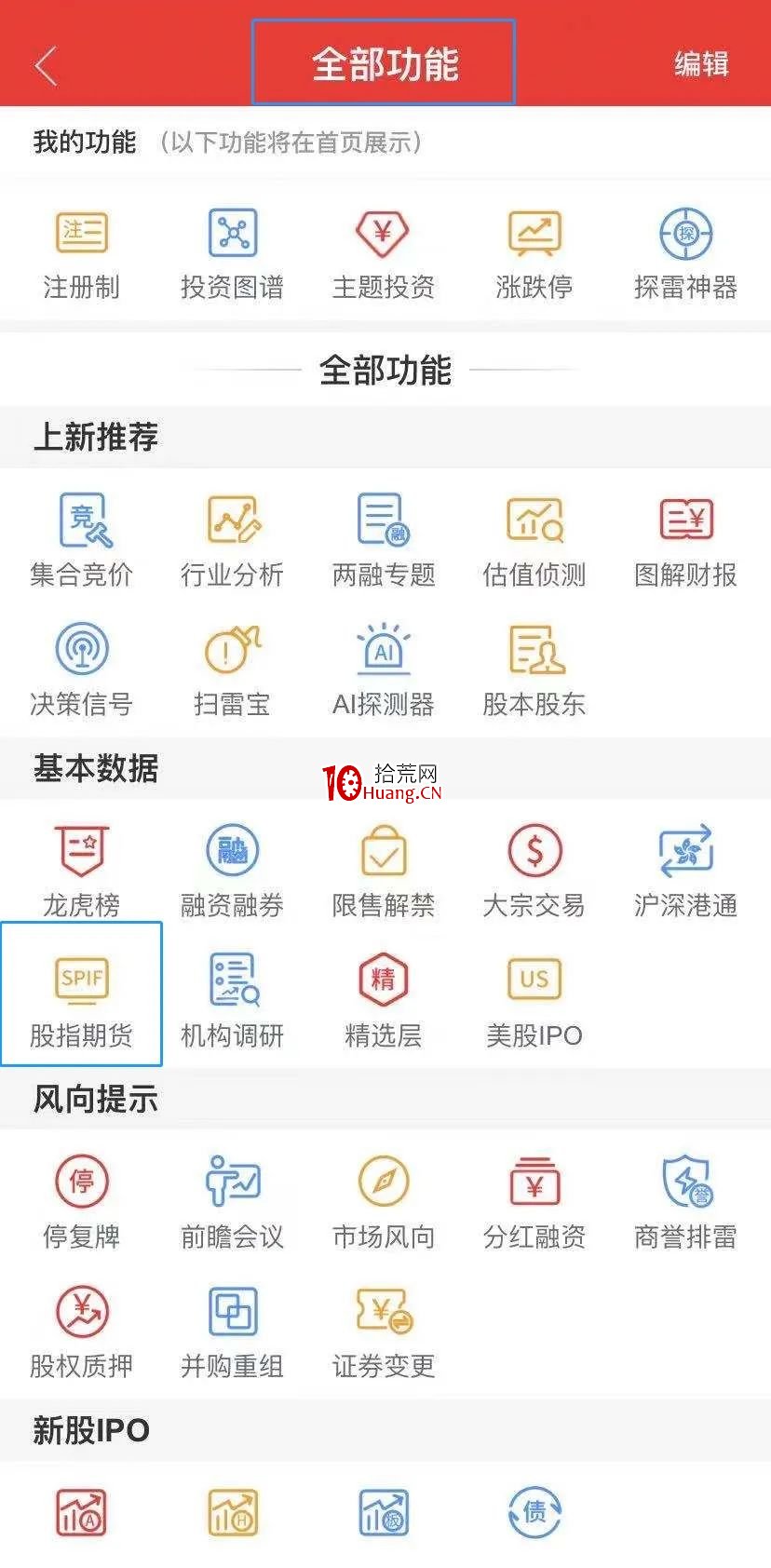Tap 股指期货
The image size is (771, 1568).
tap(81, 994)
